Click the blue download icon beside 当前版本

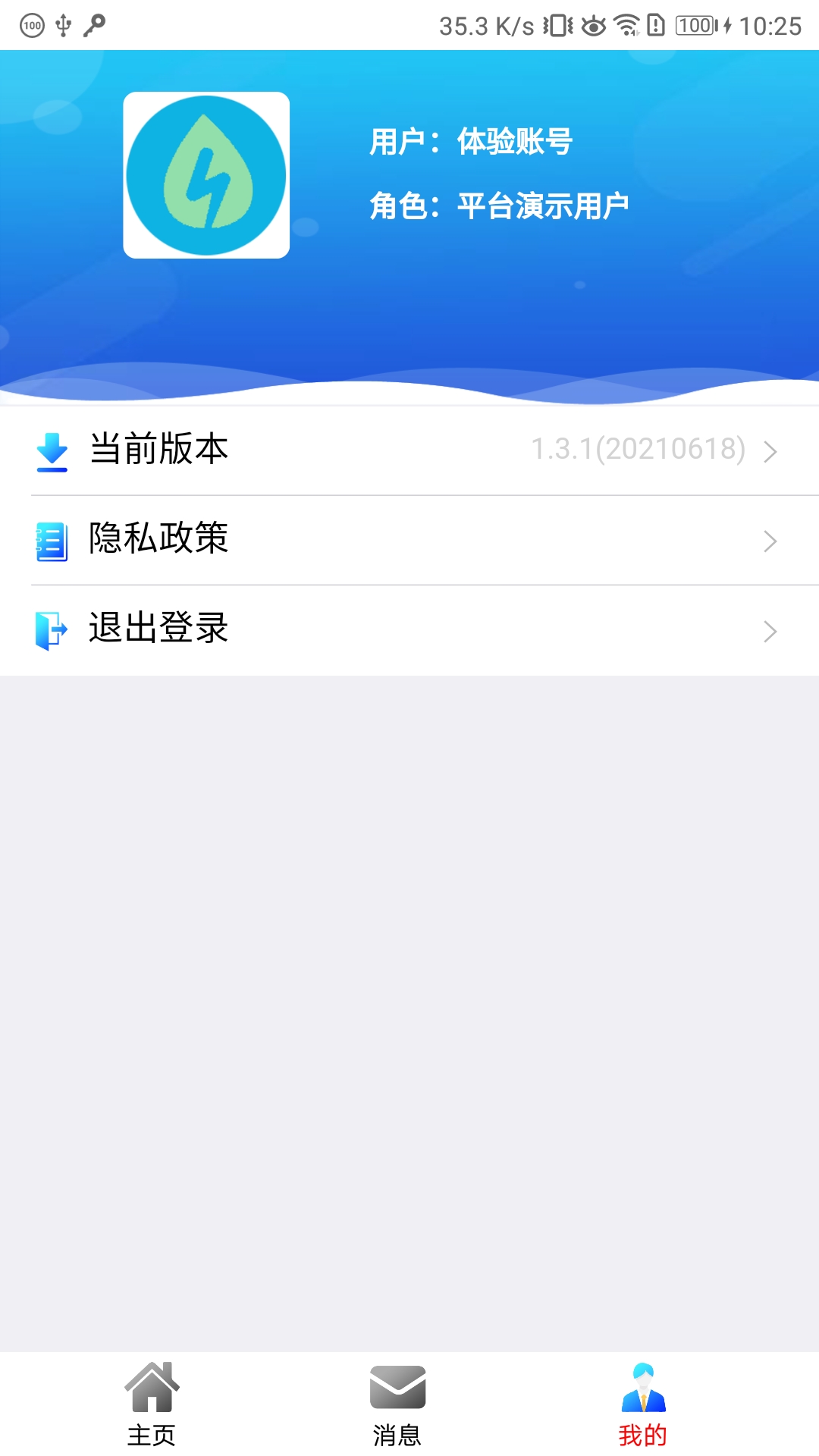coord(50,450)
